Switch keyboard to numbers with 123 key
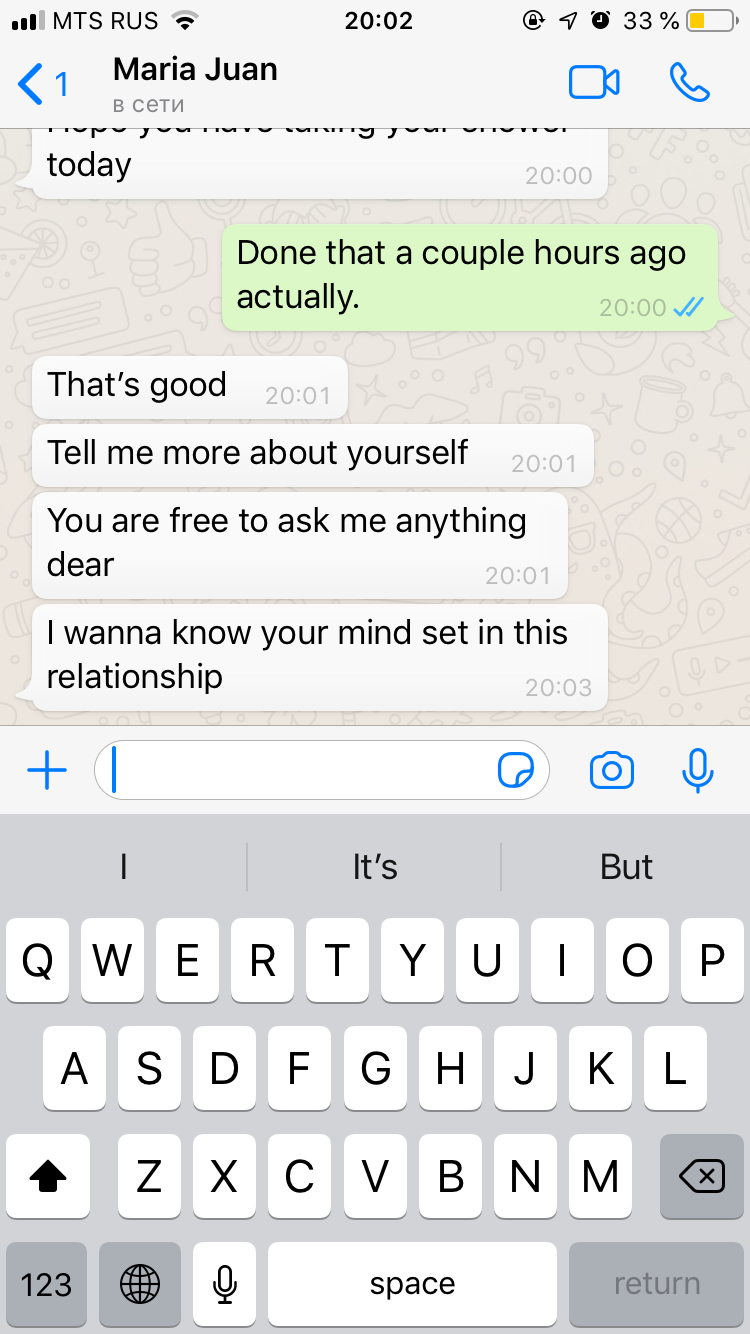The width and height of the screenshot is (750, 1334). 46,1284
